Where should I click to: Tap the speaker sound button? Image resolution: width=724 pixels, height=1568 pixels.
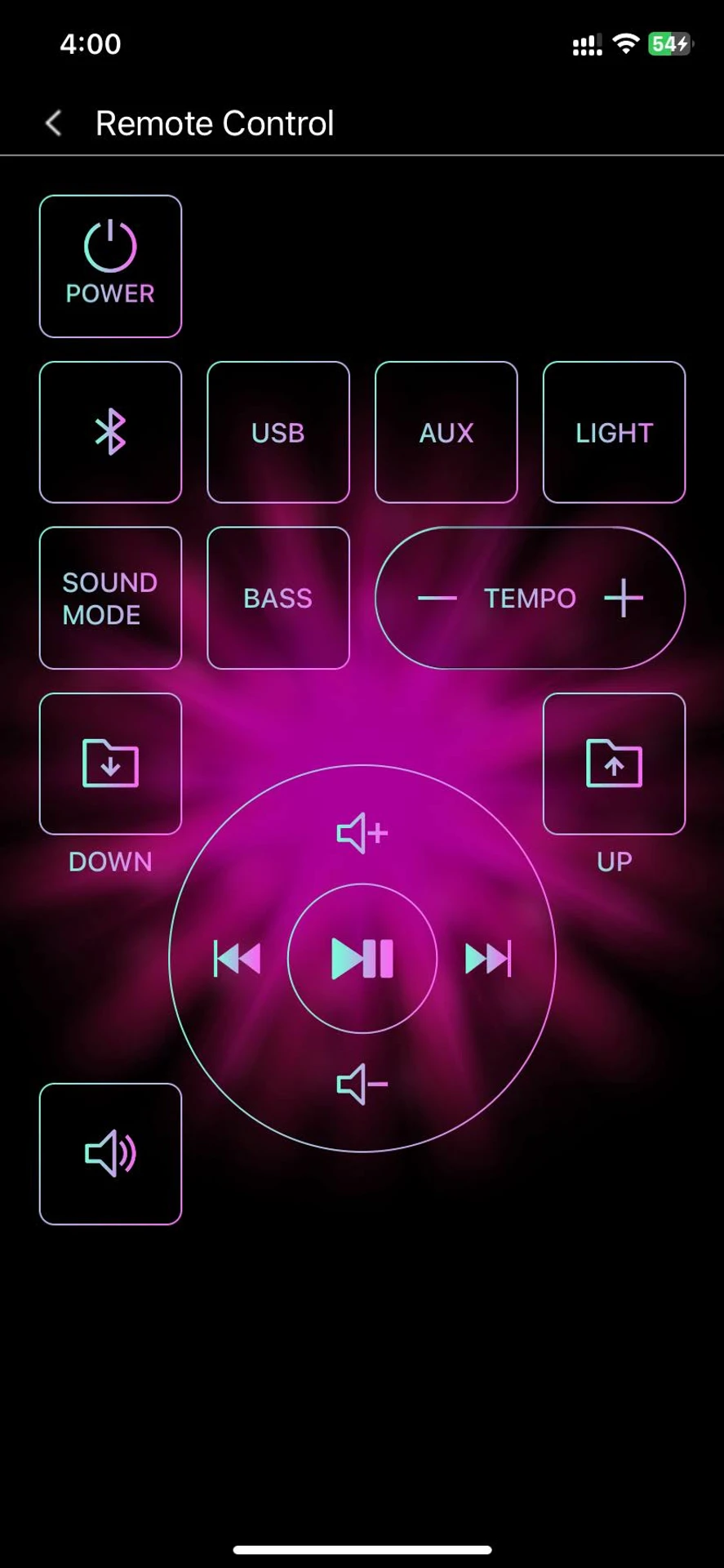pos(110,1153)
